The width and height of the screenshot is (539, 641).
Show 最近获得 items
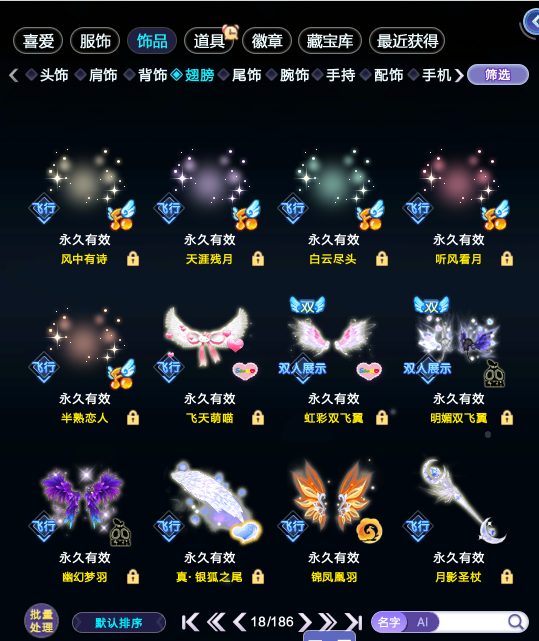pos(407,41)
